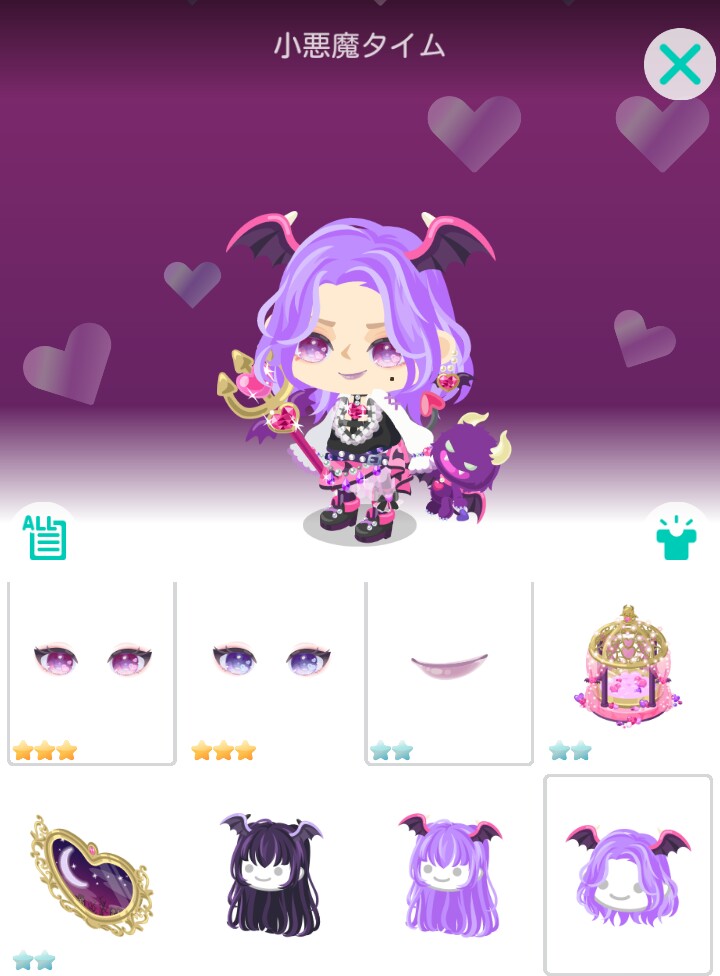
Task: Tap the teal shirt try-on icon
Action: [676, 538]
